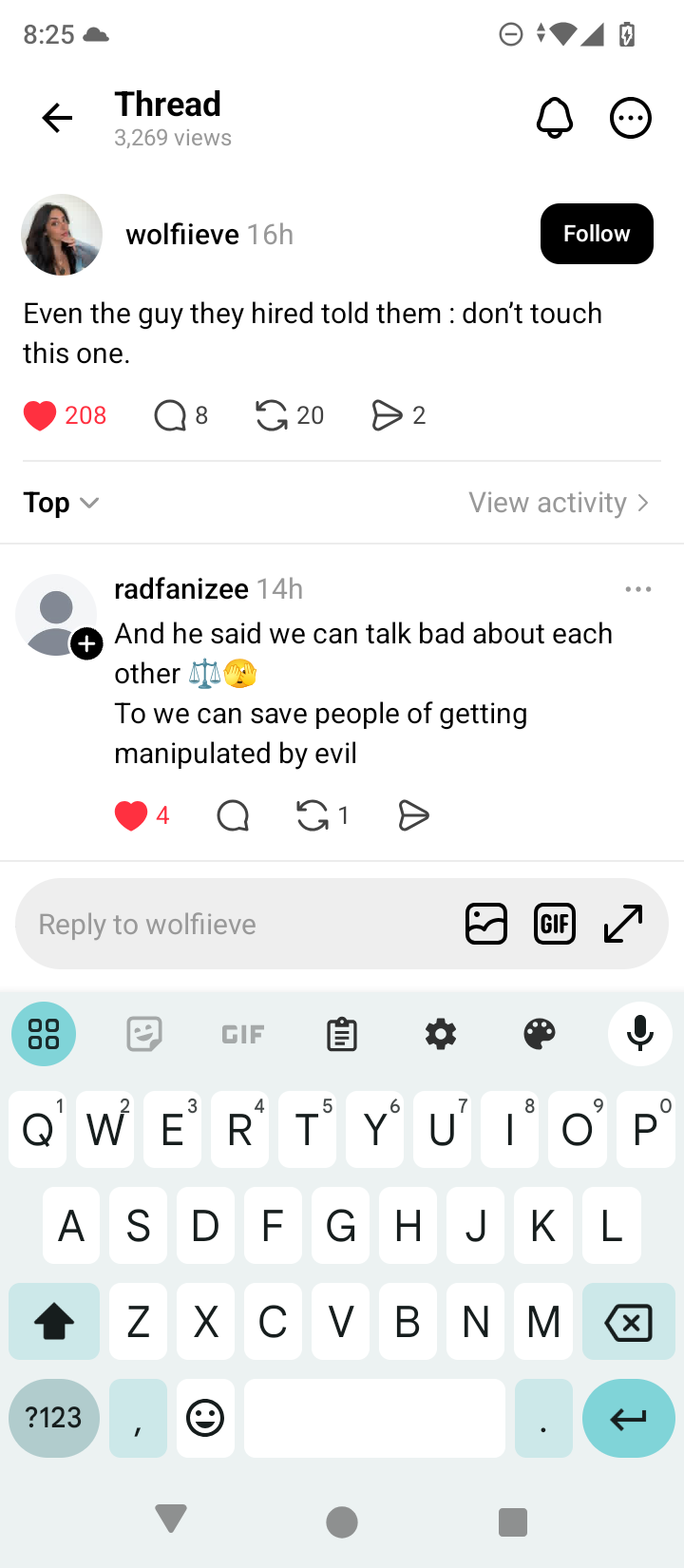Reply to radfanizee's comment

233,815
